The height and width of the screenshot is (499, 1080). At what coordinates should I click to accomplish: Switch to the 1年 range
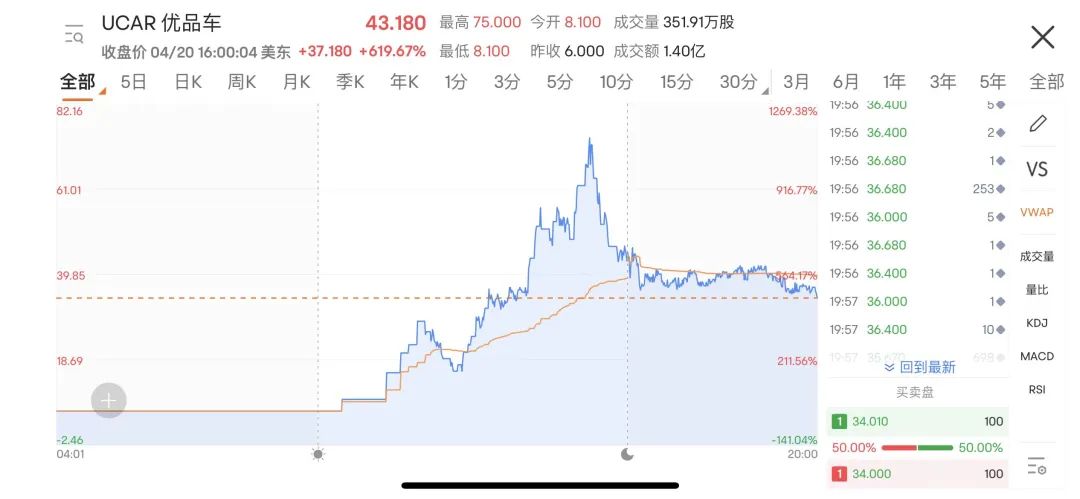pos(894,82)
